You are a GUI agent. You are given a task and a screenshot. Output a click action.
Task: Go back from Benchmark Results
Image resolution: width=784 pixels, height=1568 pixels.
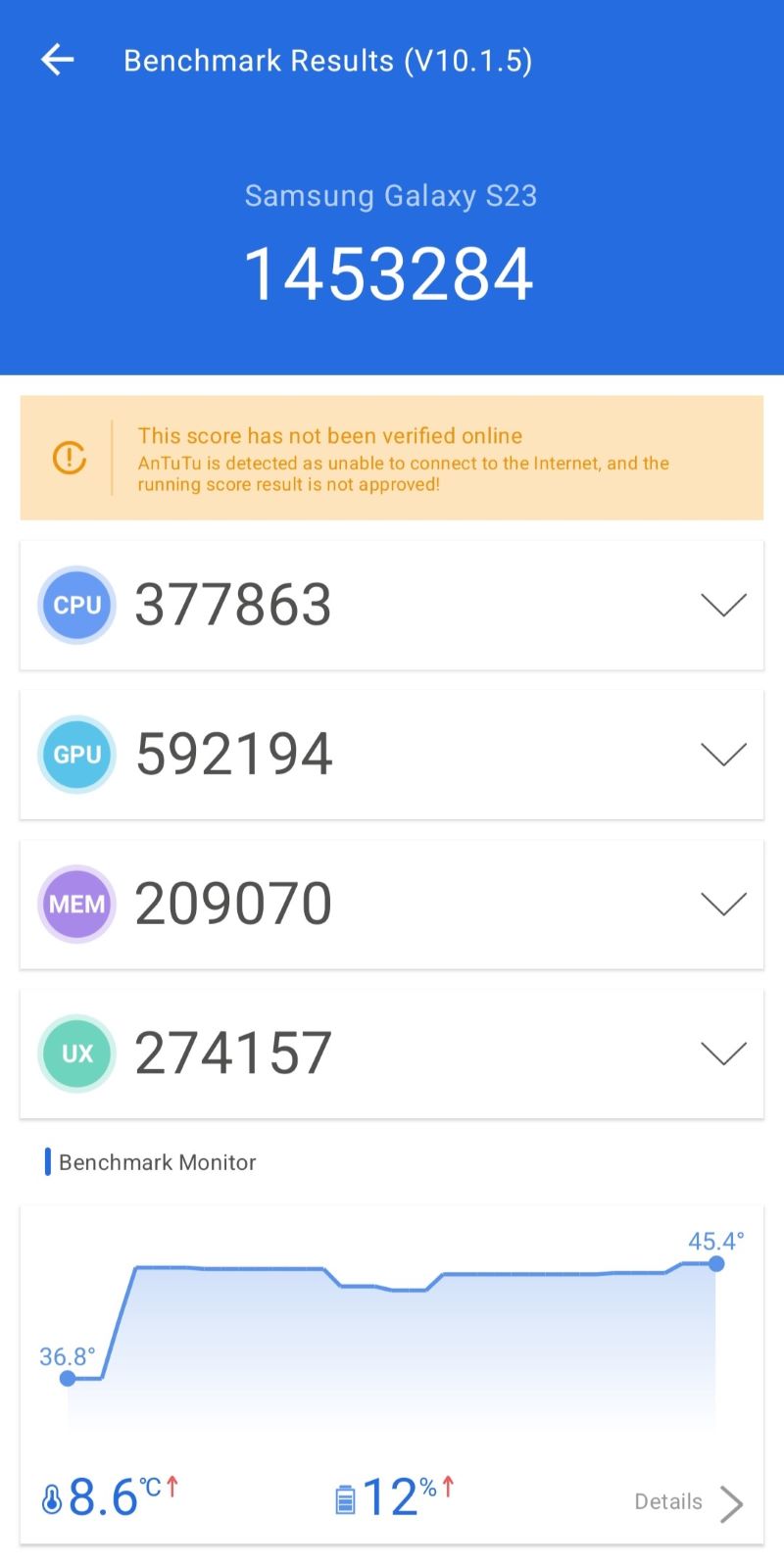57,60
